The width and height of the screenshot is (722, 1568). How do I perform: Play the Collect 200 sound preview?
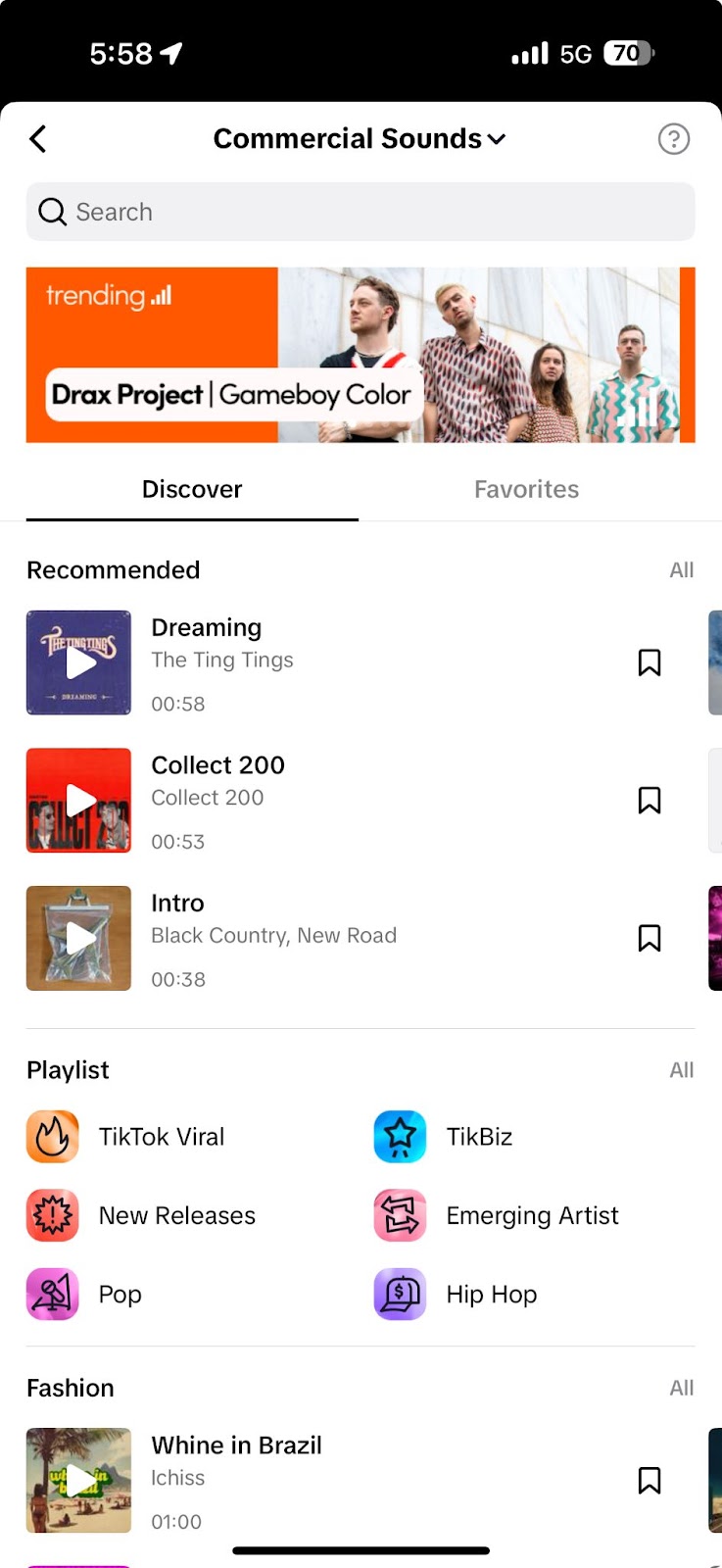click(x=78, y=801)
